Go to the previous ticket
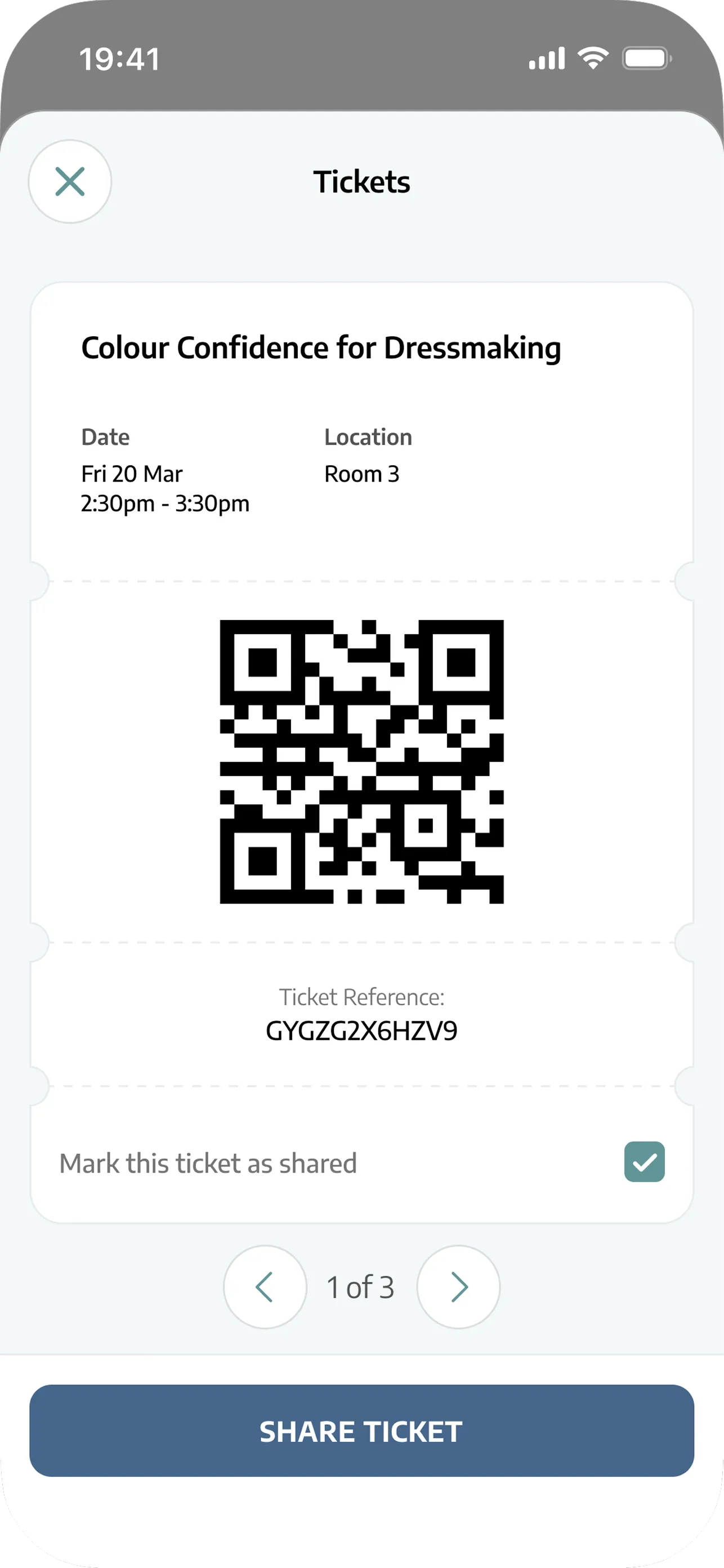 265,1287
